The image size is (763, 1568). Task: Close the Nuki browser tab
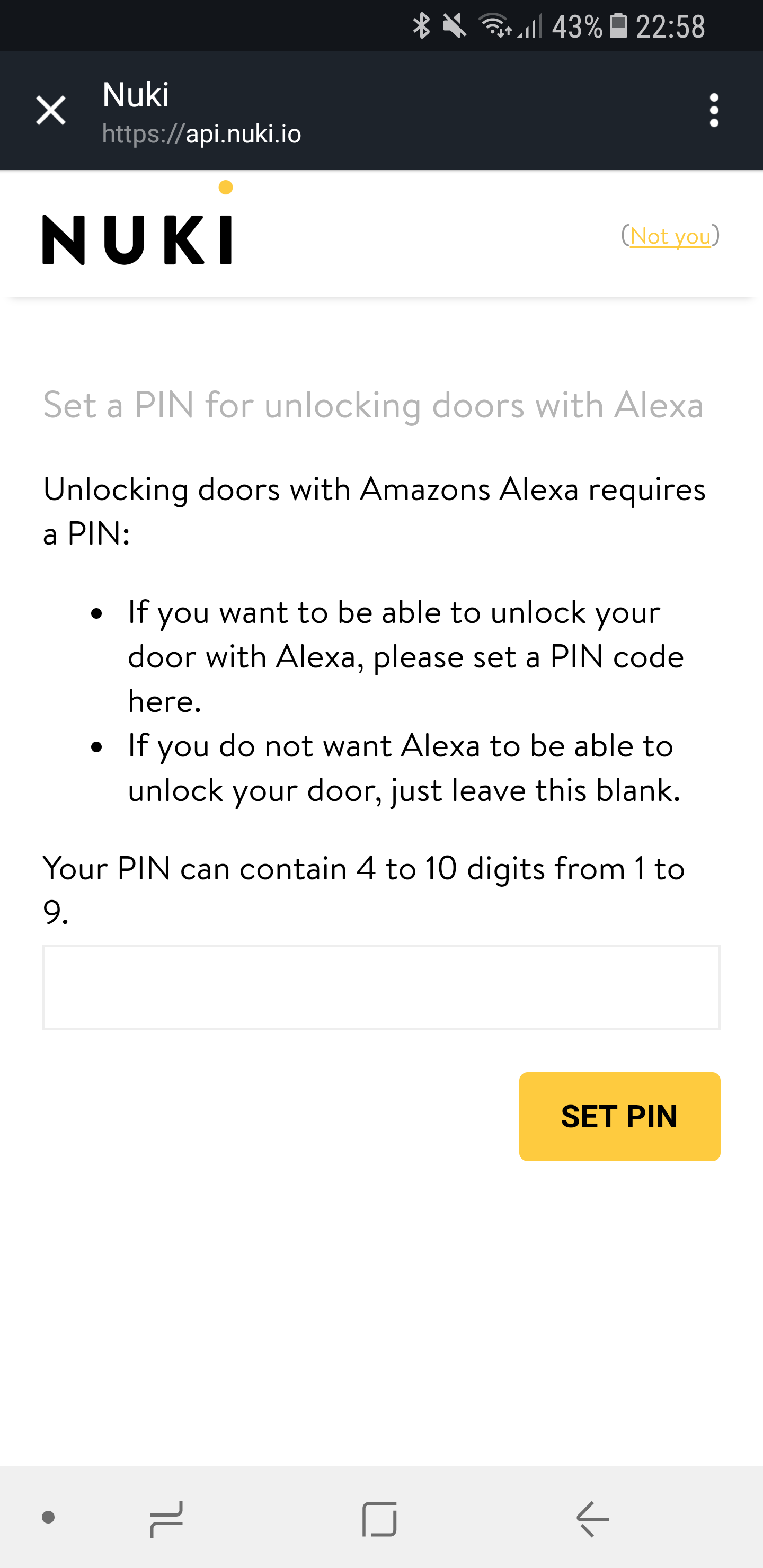coord(50,111)
